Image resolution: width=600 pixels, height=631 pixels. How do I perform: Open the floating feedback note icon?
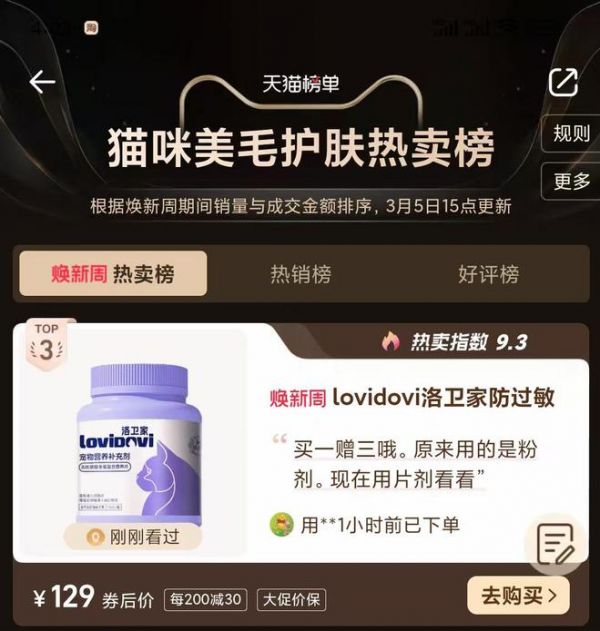554,544
